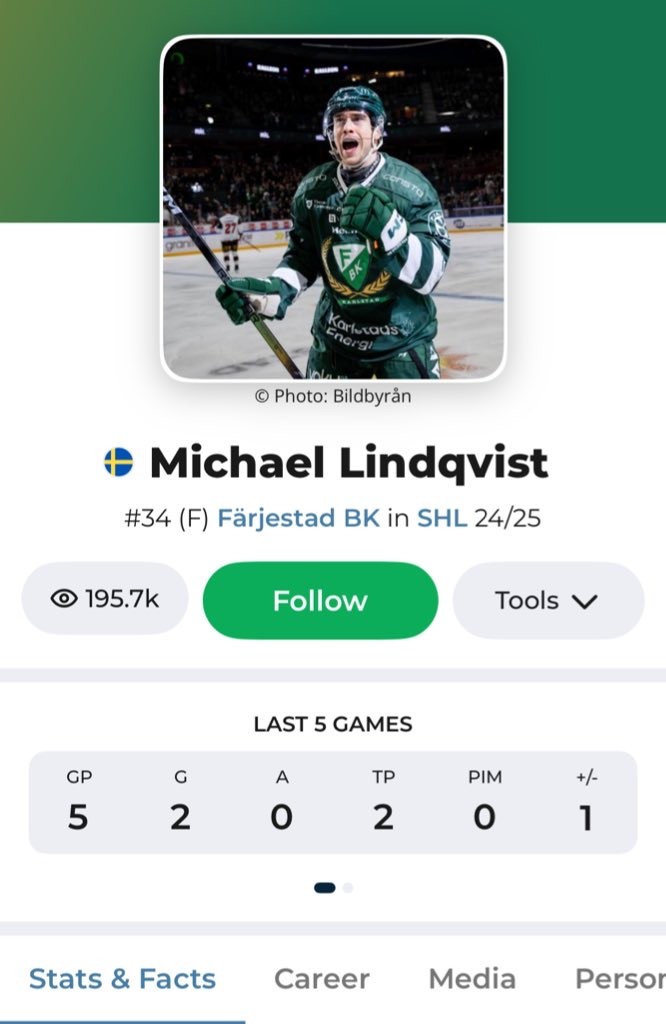
Task: Open the Färjestad BK team link
Action: 298,520
